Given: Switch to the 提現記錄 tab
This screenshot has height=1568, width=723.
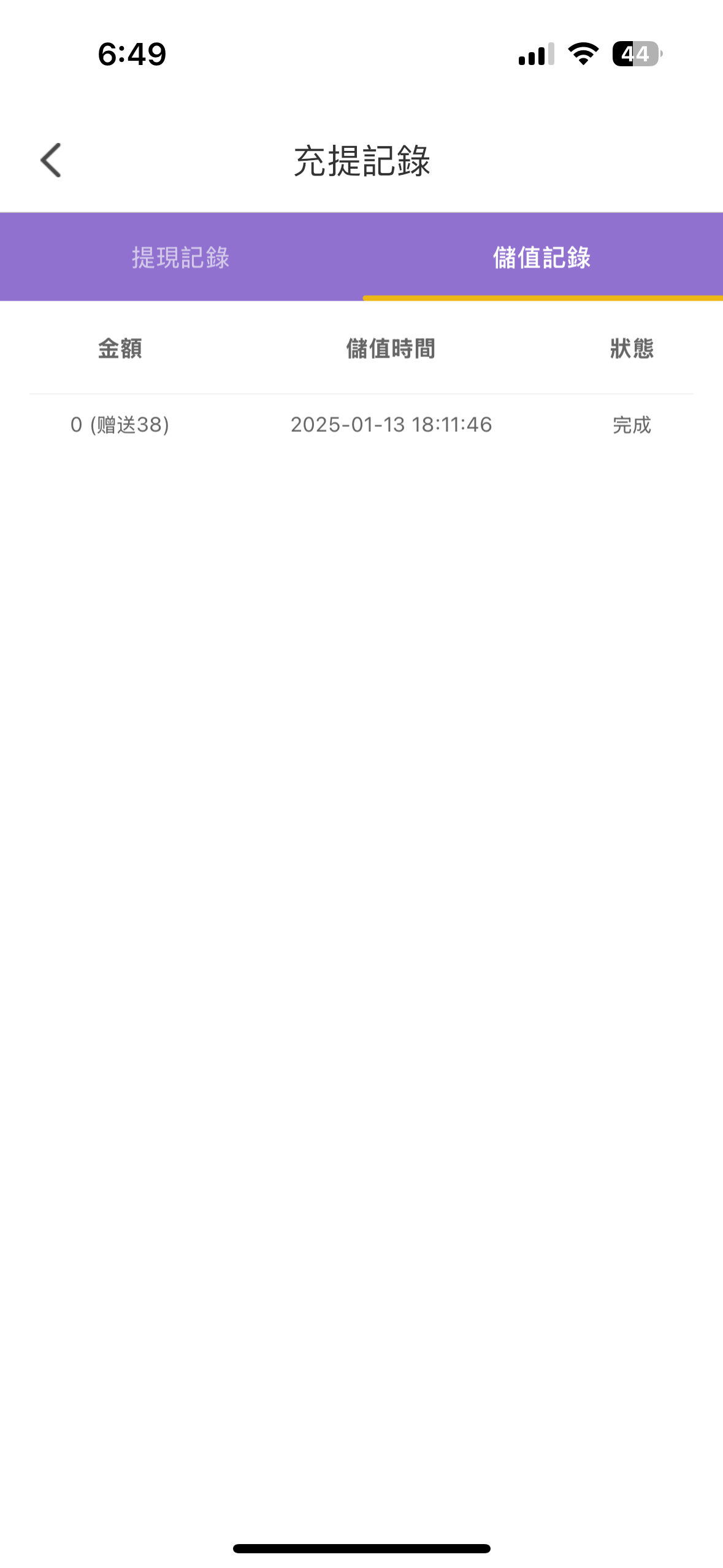Looking at the screenshot, I should 180,258.
